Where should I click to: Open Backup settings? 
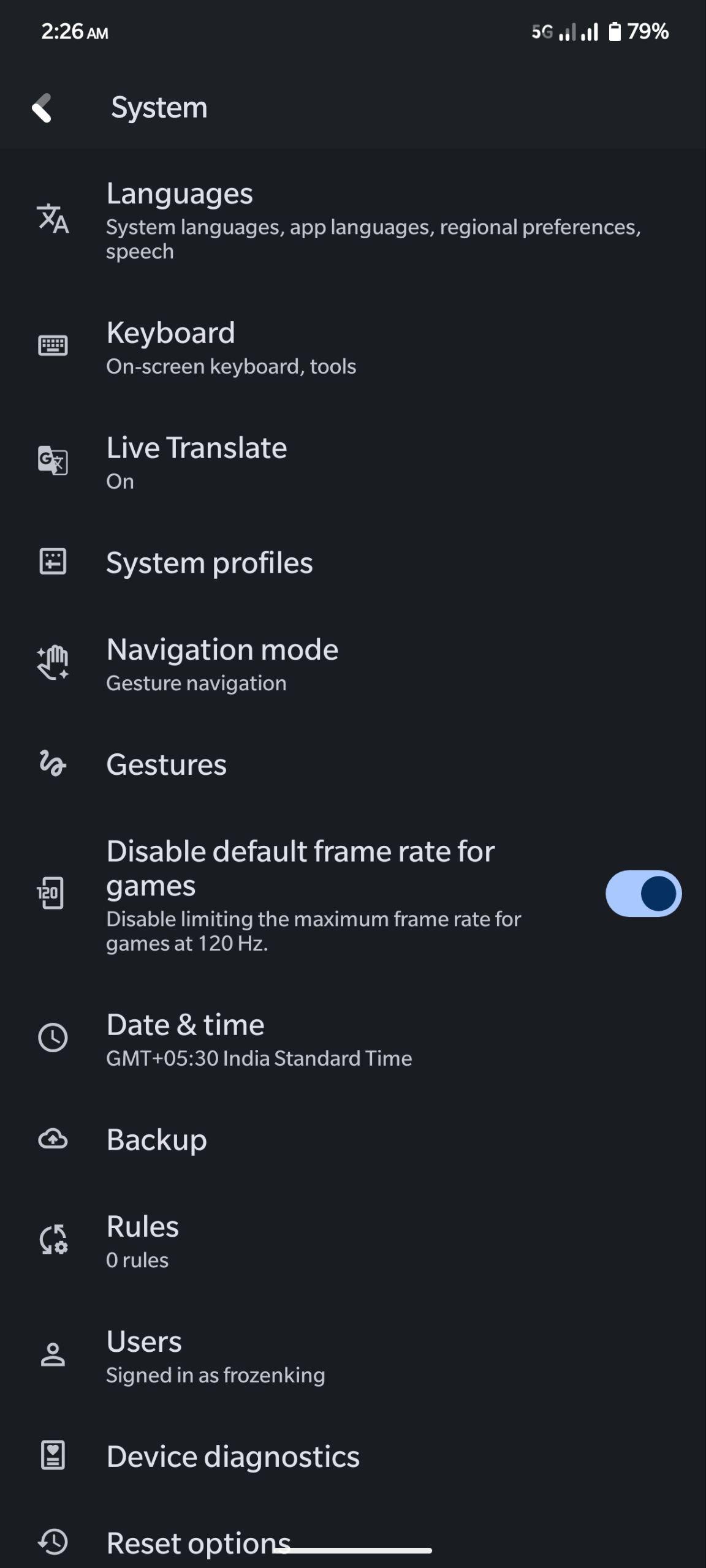[x=353, y=1140]
